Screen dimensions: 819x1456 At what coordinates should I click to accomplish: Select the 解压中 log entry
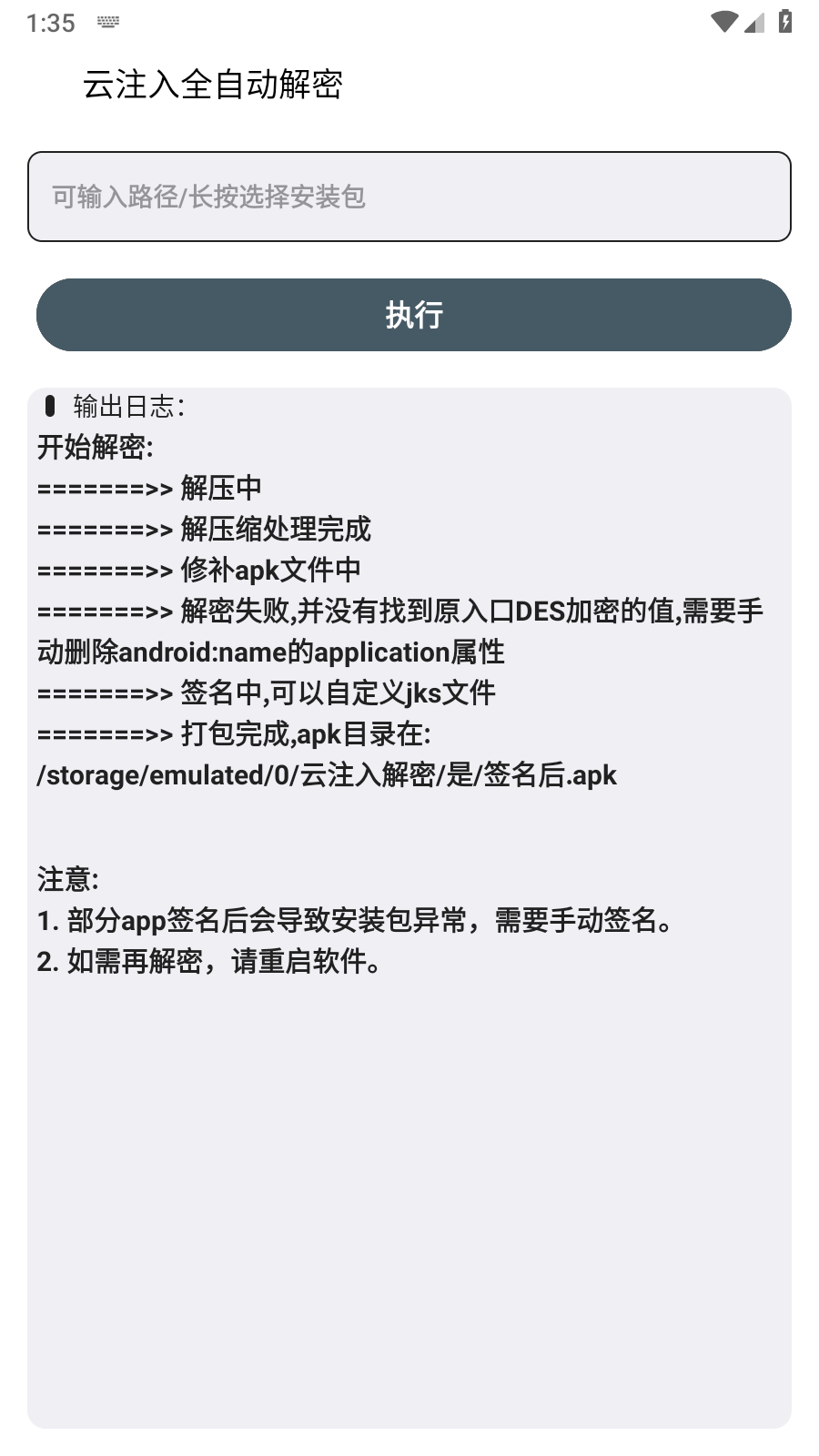pos(148,488)
